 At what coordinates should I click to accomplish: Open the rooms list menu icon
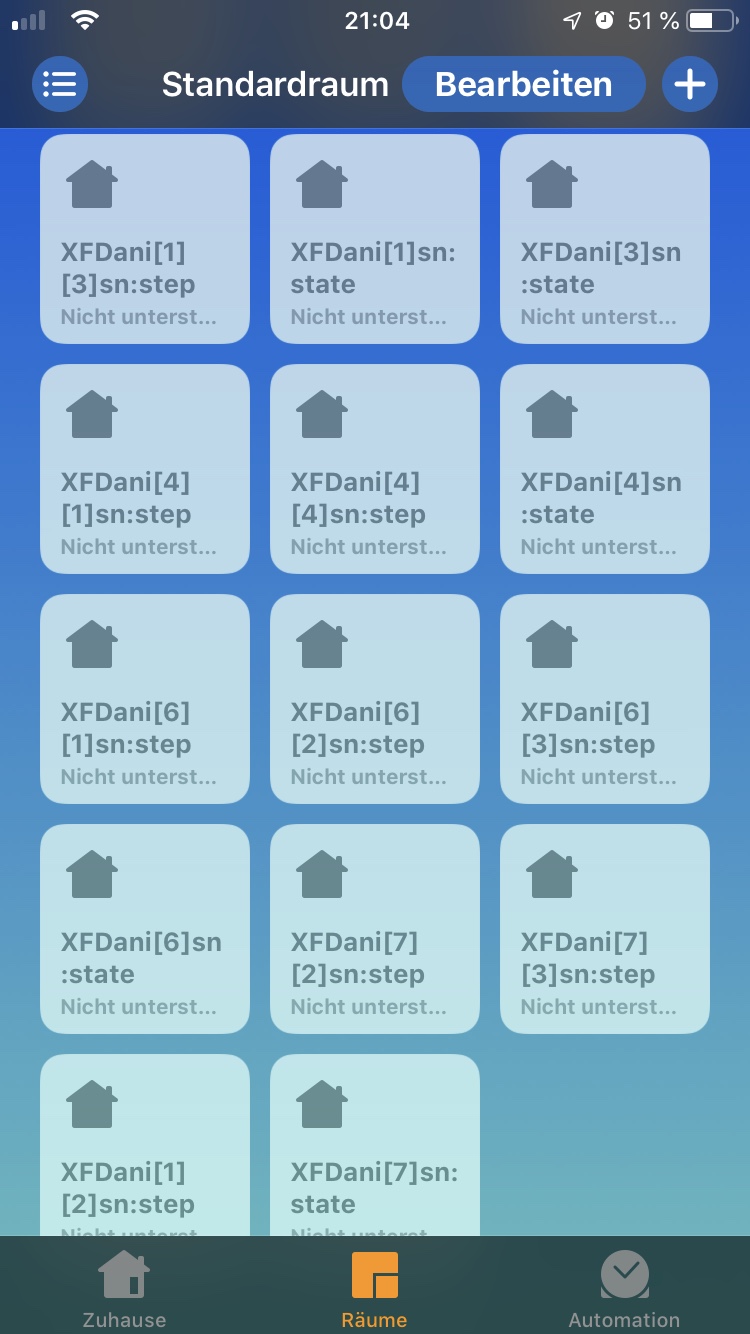point(60,84)
